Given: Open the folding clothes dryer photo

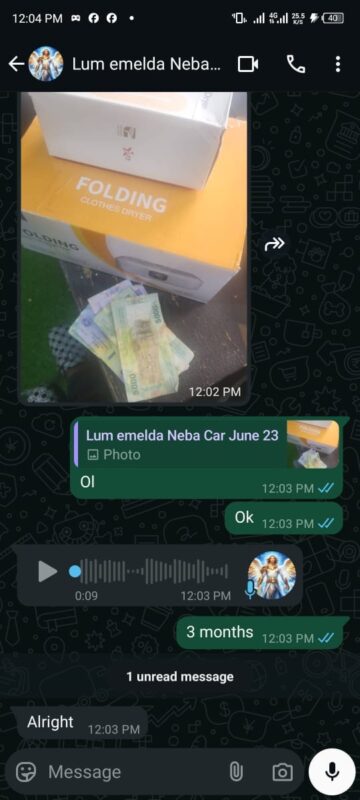Looking at the screenshot, I should 134,247.
